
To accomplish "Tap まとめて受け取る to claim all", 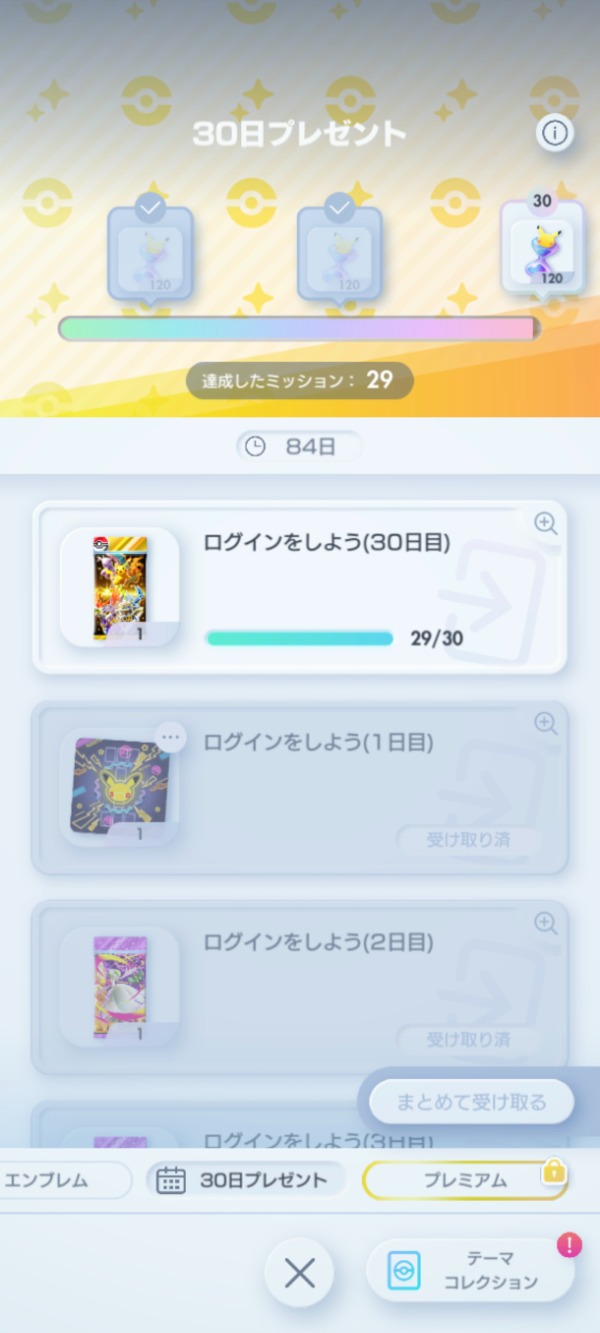I will point(471,1102).
